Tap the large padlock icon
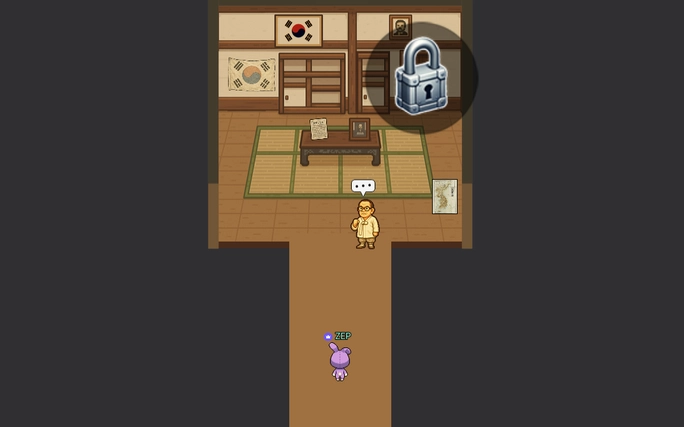 [x=421, y=78]
